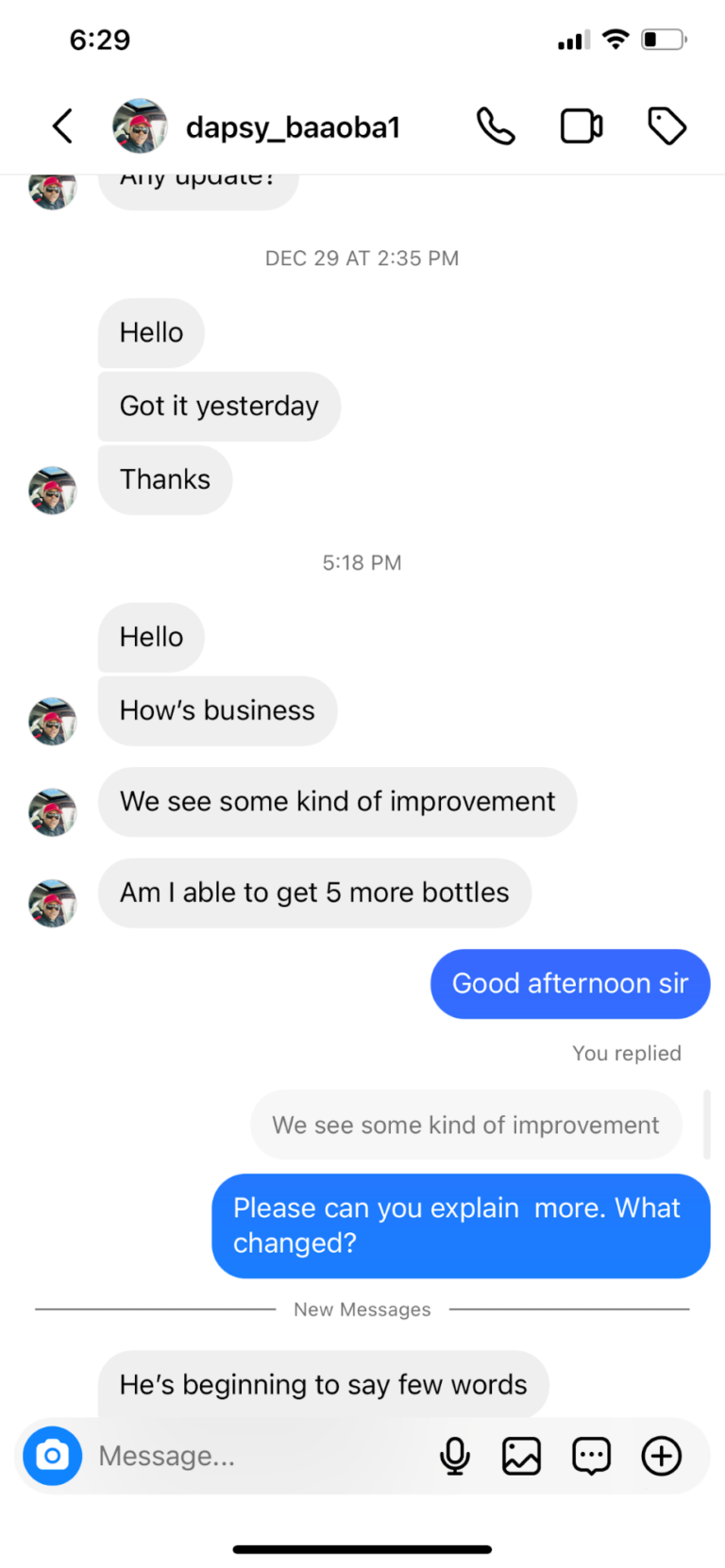Tap avatar beside "Am I able to get 5 more bottles"
This screenshot has height=1568, width=725.
pos(53,903)
